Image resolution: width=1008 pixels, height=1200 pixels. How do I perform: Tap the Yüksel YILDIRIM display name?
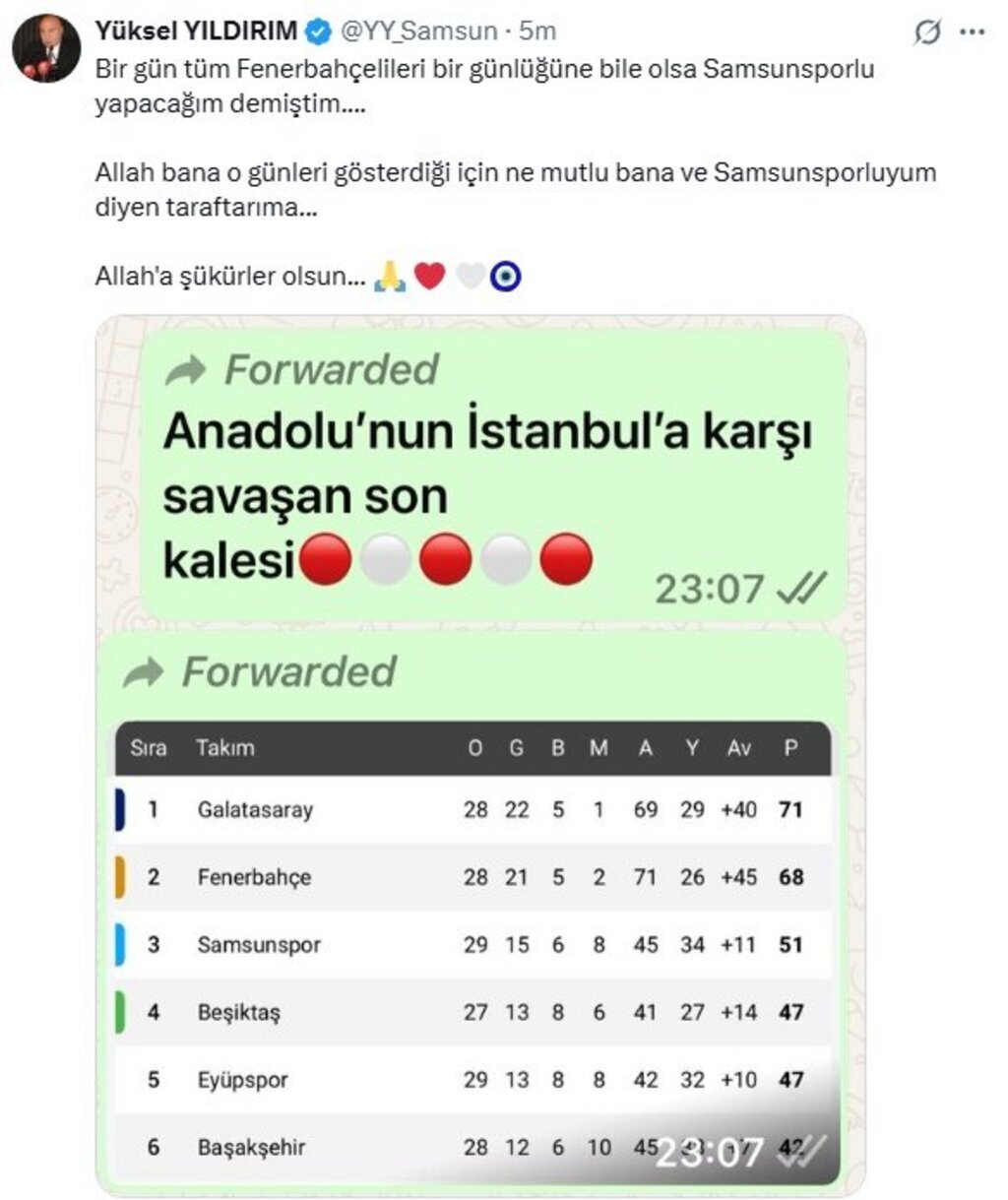195,32
